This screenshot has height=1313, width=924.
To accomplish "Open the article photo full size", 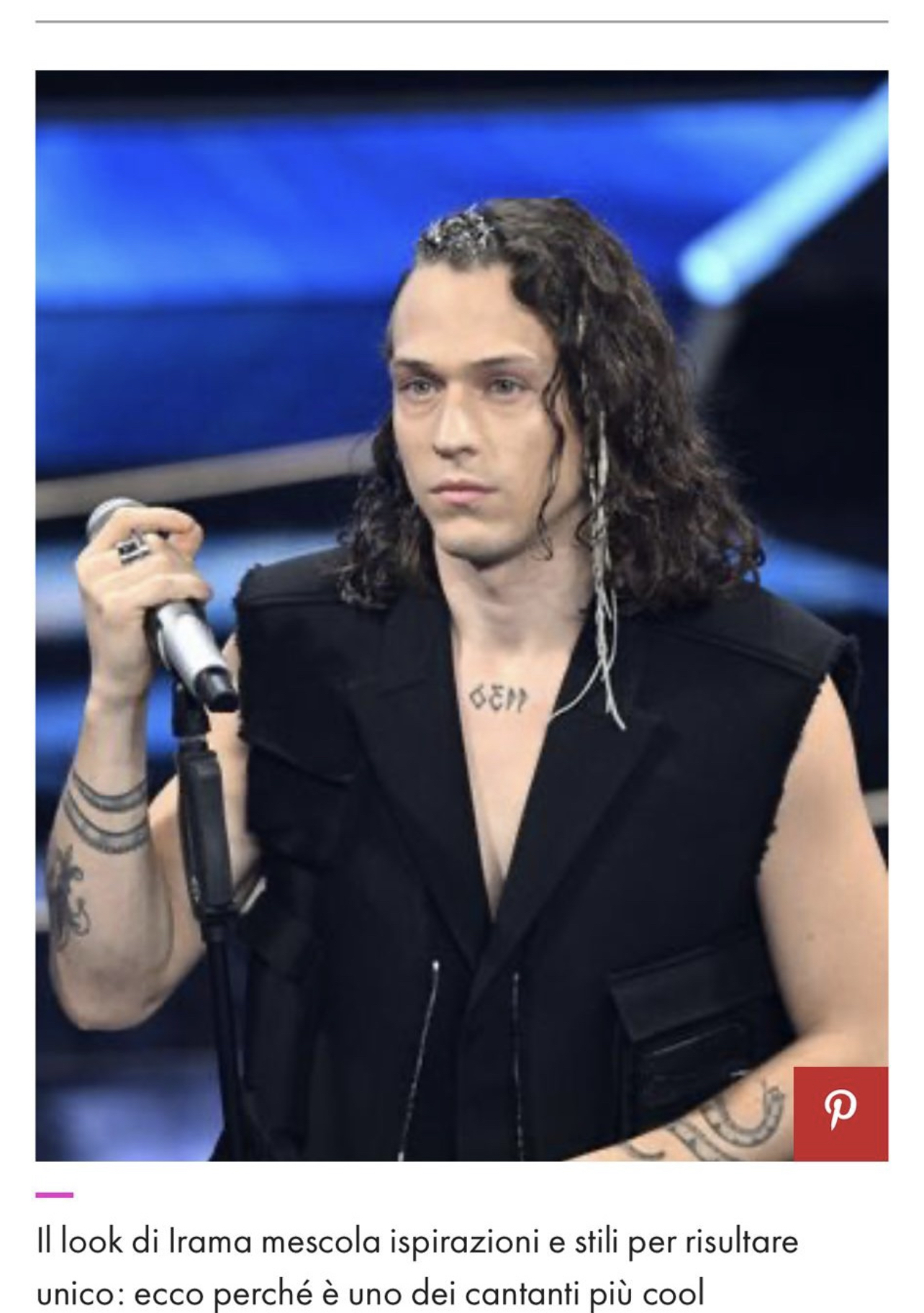I will coord(461,576).
